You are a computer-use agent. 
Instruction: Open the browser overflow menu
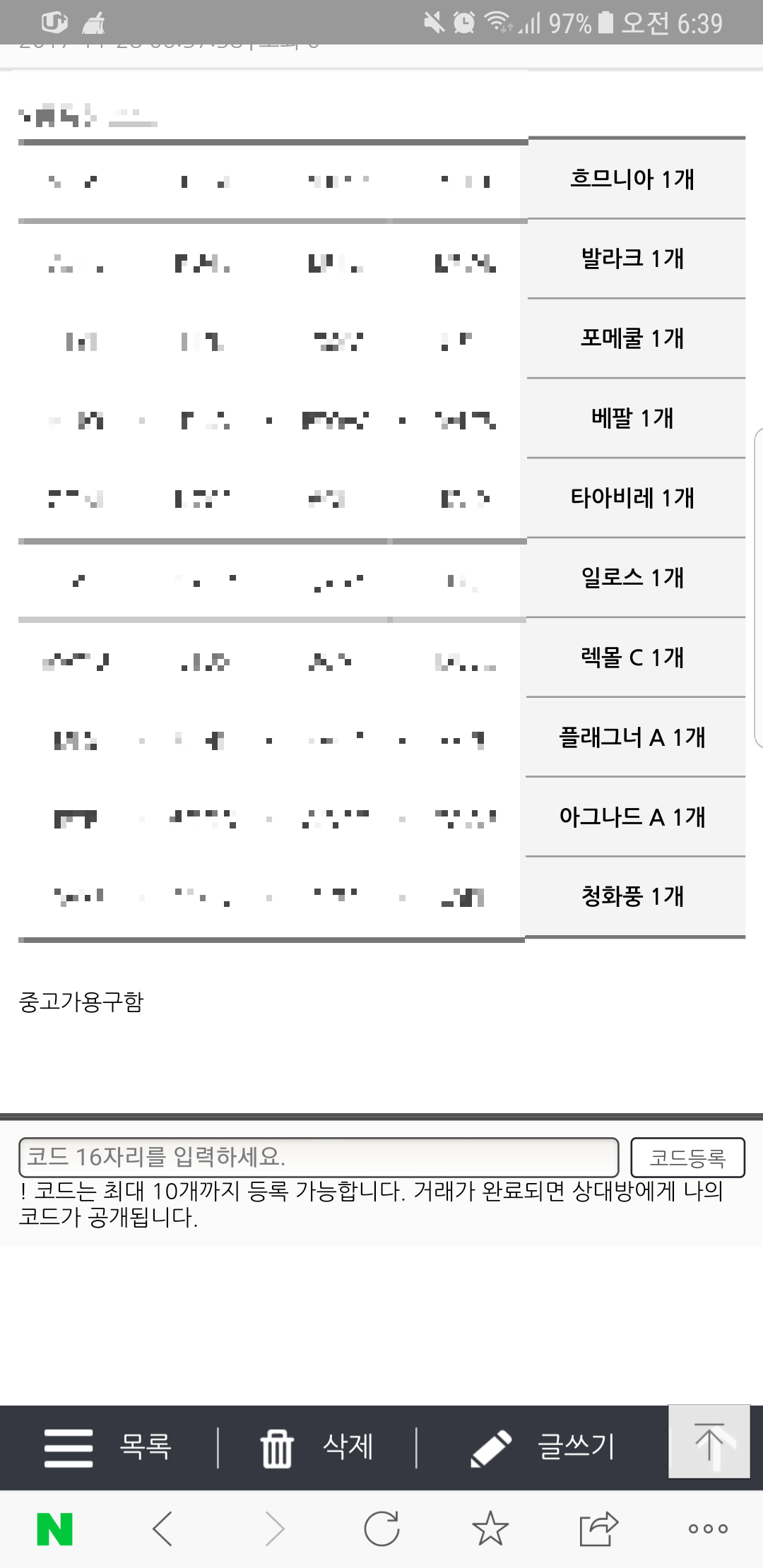pyautogui.click(x=708, y=1529)
